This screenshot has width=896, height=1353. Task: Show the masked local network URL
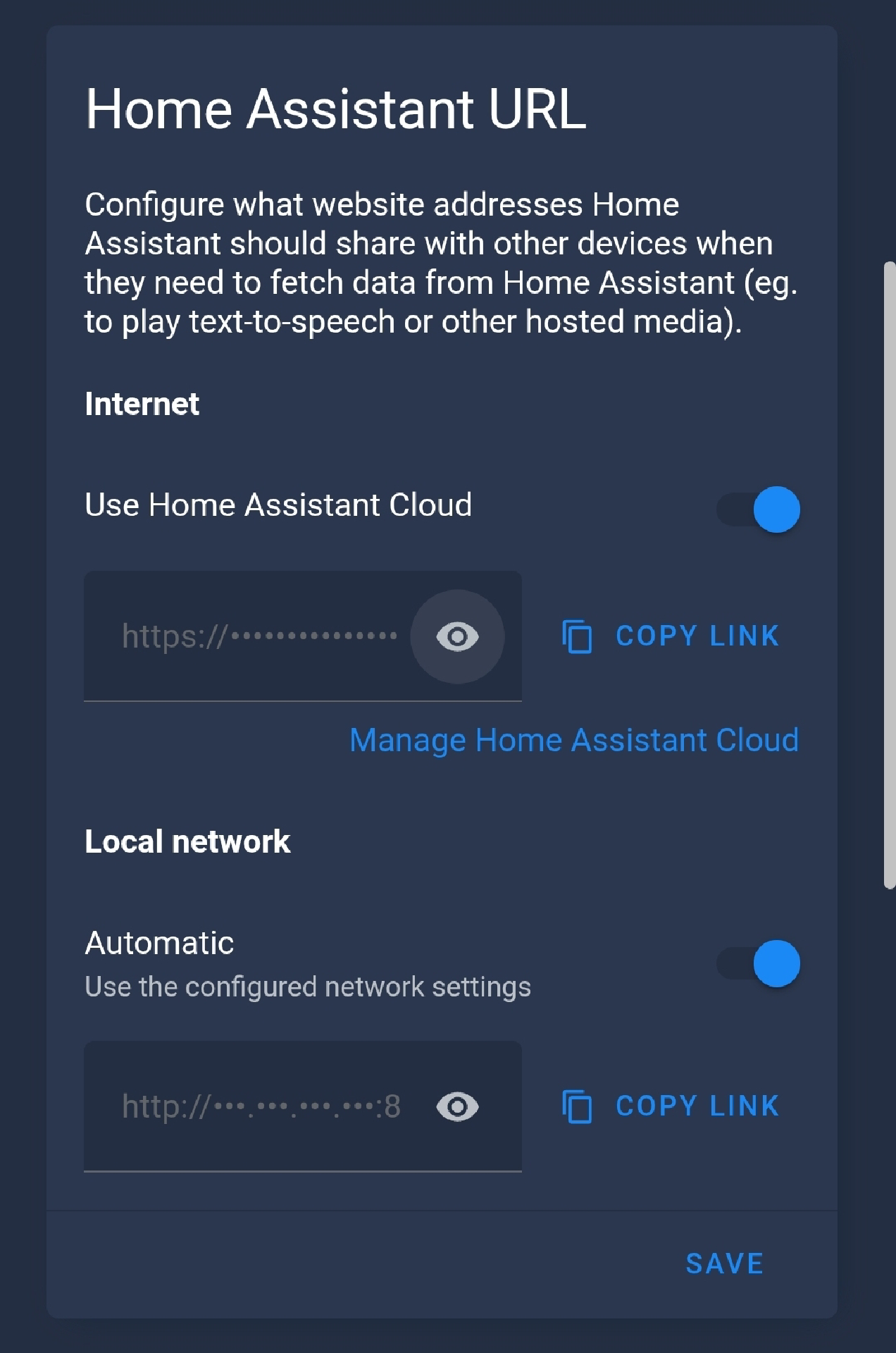[457, 1106]
